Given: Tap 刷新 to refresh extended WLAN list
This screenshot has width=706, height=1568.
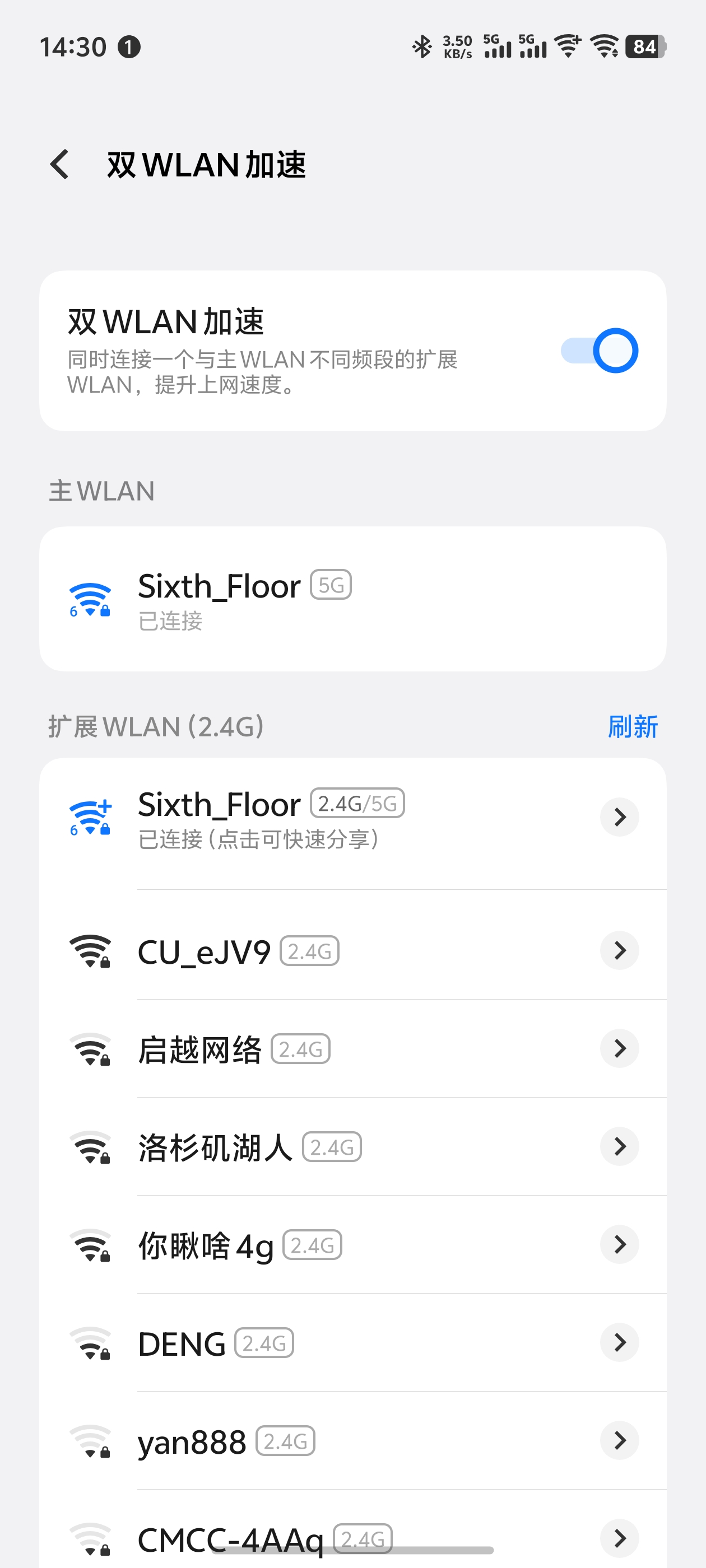Looking at the screenshot, I should [x=632, y=727].
